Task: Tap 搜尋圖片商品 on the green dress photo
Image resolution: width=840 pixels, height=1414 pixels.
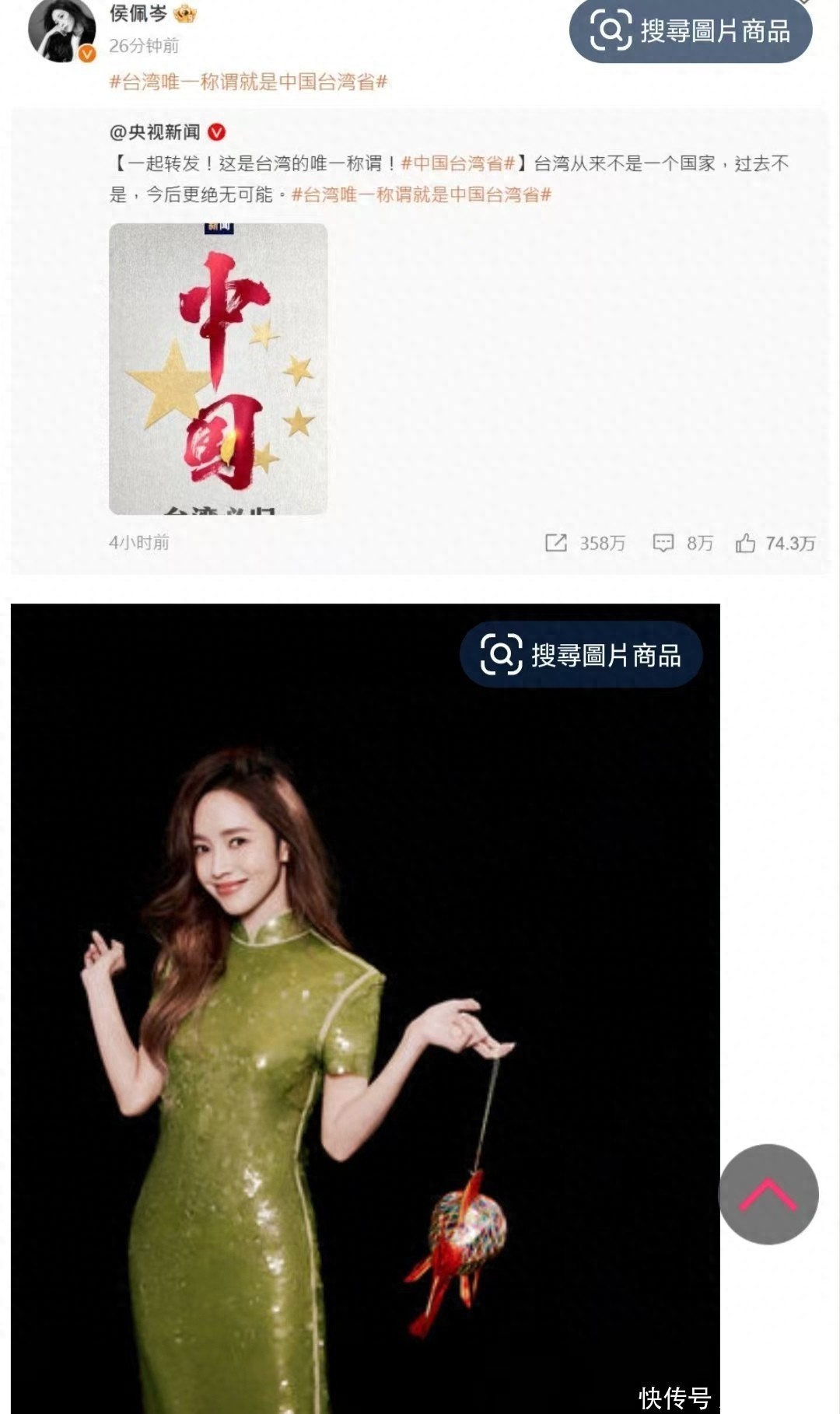Action: [x=581, y=655]
